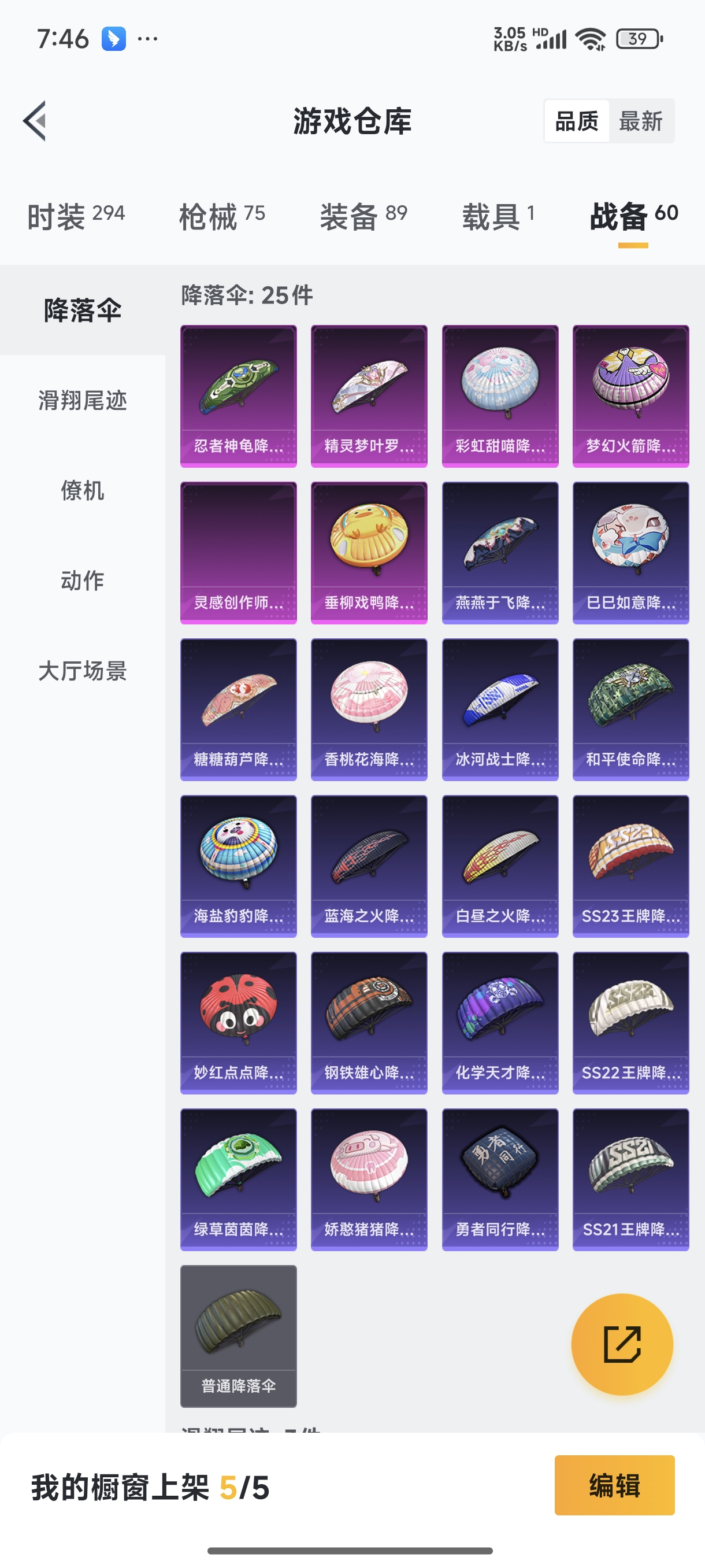Switch to the 时装 tab
Image resolution: width=705 pixels, height=1568 pixels.
coord(74,215)
